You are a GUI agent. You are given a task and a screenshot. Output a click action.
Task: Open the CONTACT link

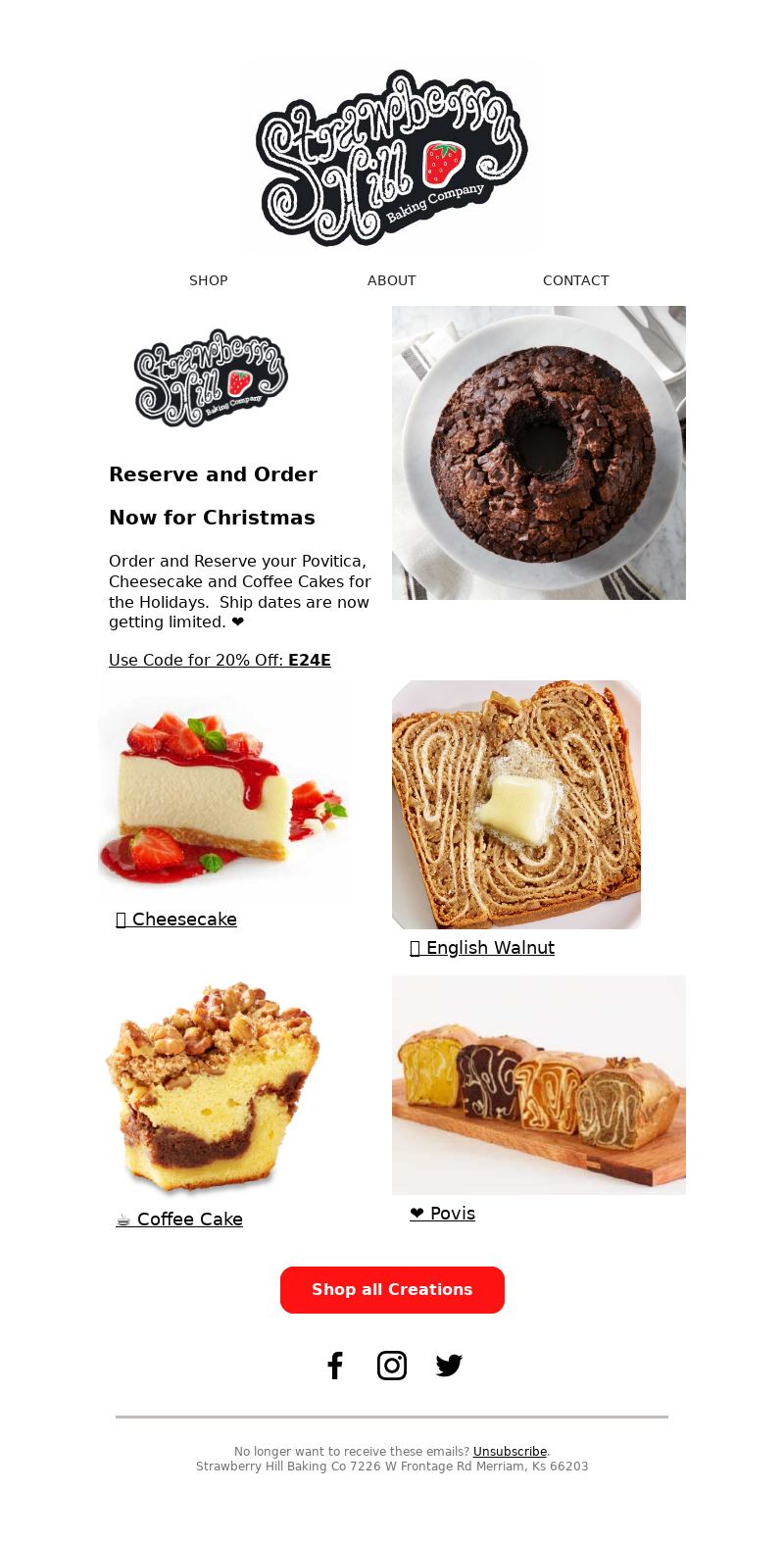click(x=576, y=280)
